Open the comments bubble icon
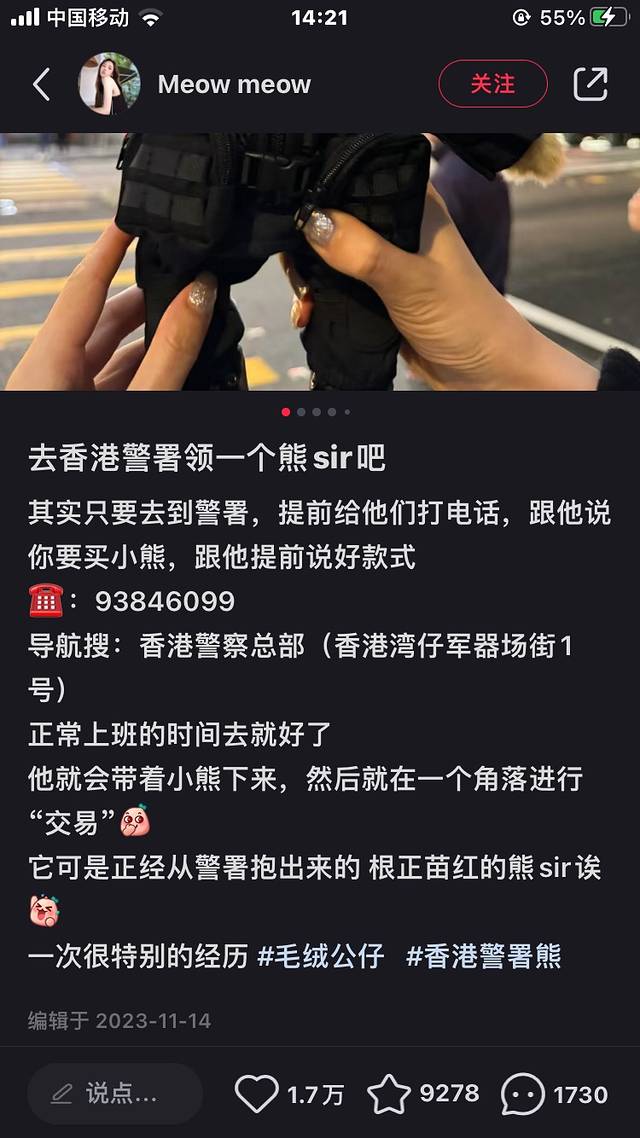Viewport: 640px width, 1138px height. [523, 1093]
